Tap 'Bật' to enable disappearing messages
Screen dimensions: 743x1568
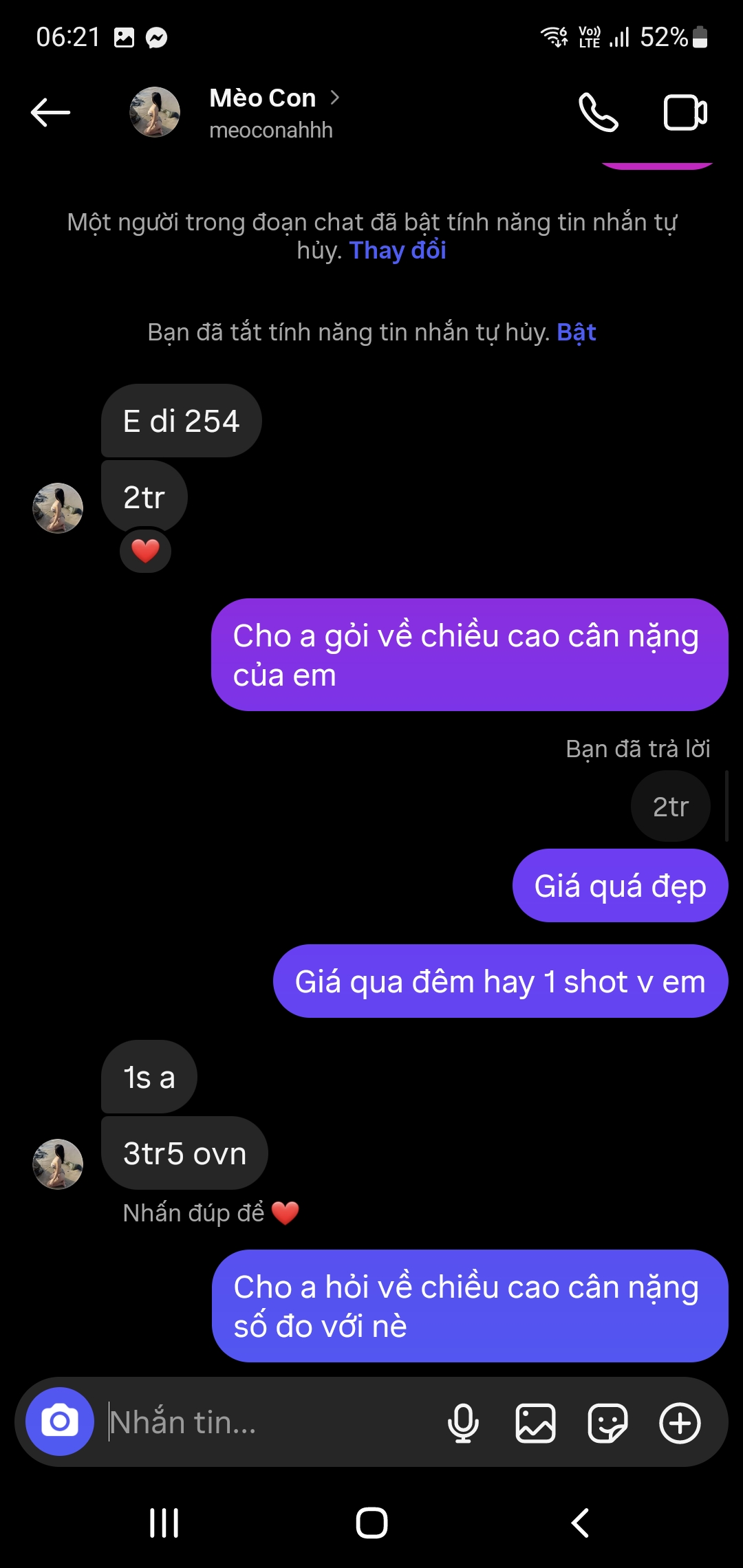[x=577, y=332]
